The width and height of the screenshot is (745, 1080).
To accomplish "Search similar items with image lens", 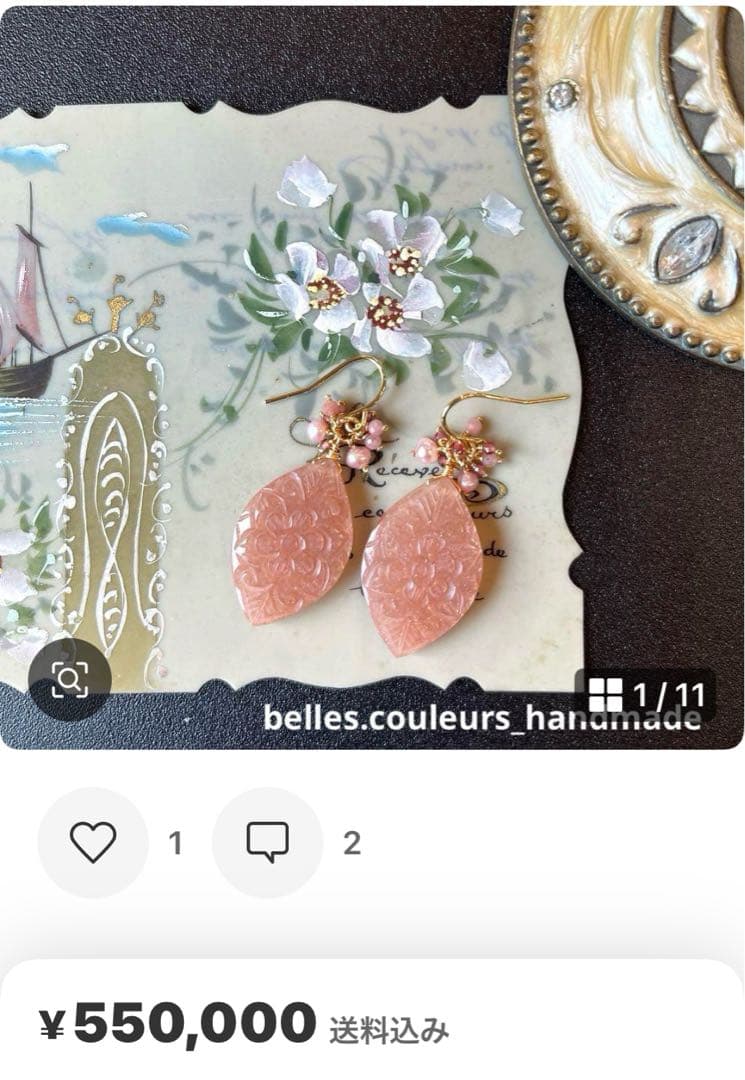I will 69,680.
